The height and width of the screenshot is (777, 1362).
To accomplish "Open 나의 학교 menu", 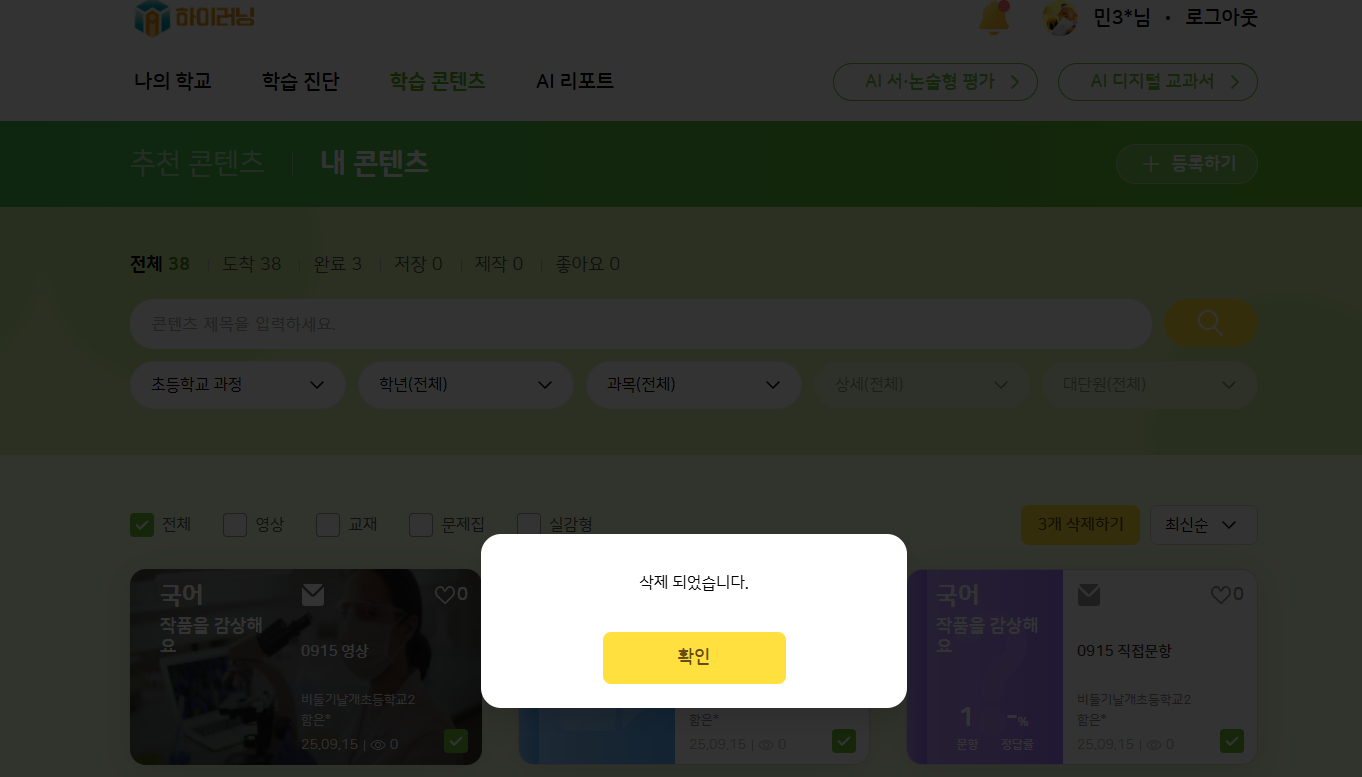I will [x=173, y=82].
